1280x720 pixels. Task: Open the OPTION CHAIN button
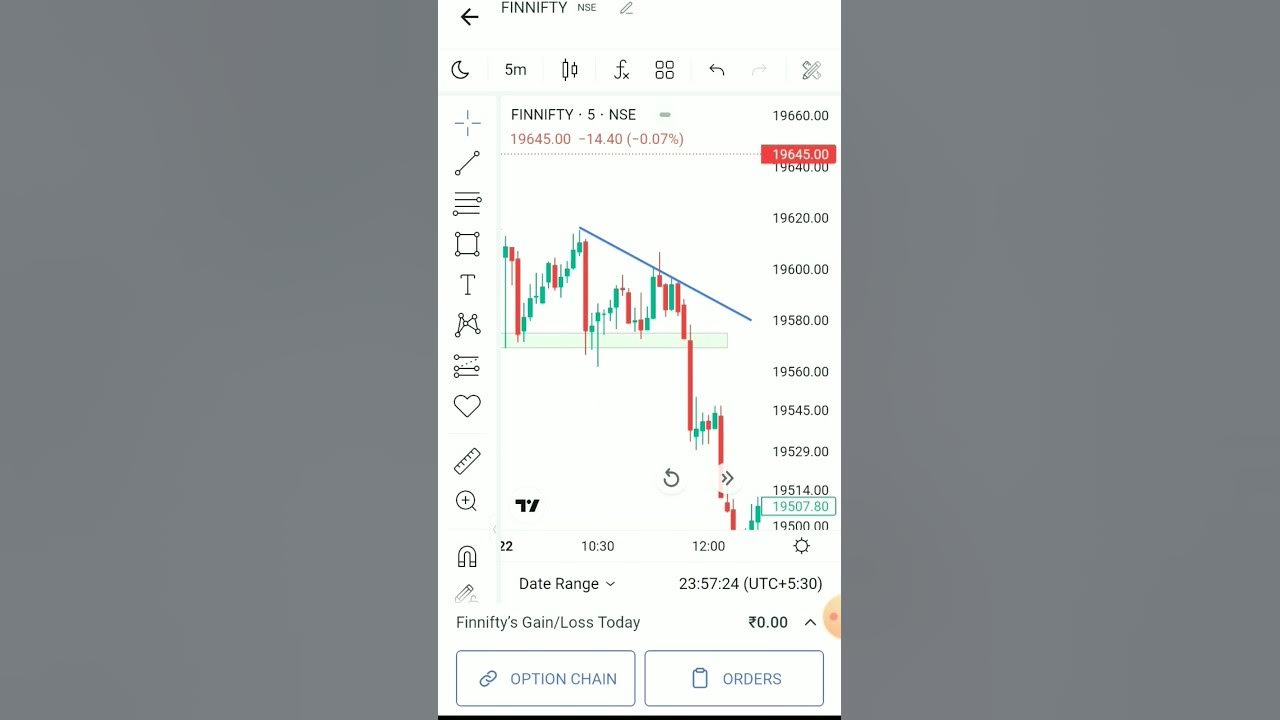click(546, 679)
